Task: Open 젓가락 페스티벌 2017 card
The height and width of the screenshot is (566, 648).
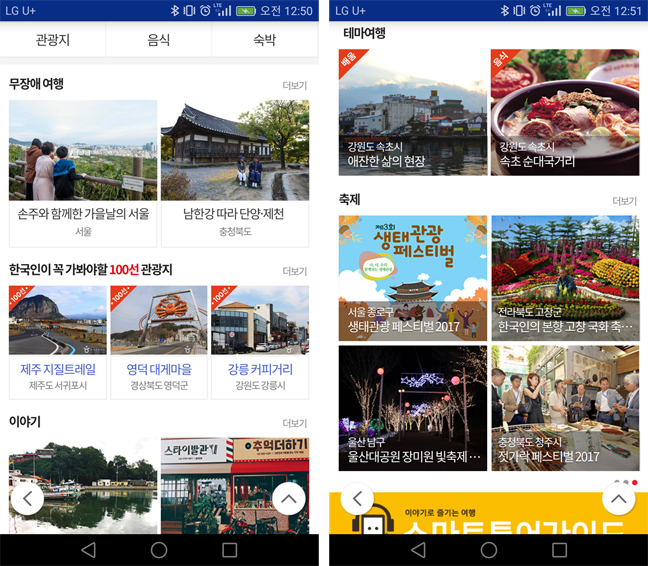Action: tap(564, 407)
